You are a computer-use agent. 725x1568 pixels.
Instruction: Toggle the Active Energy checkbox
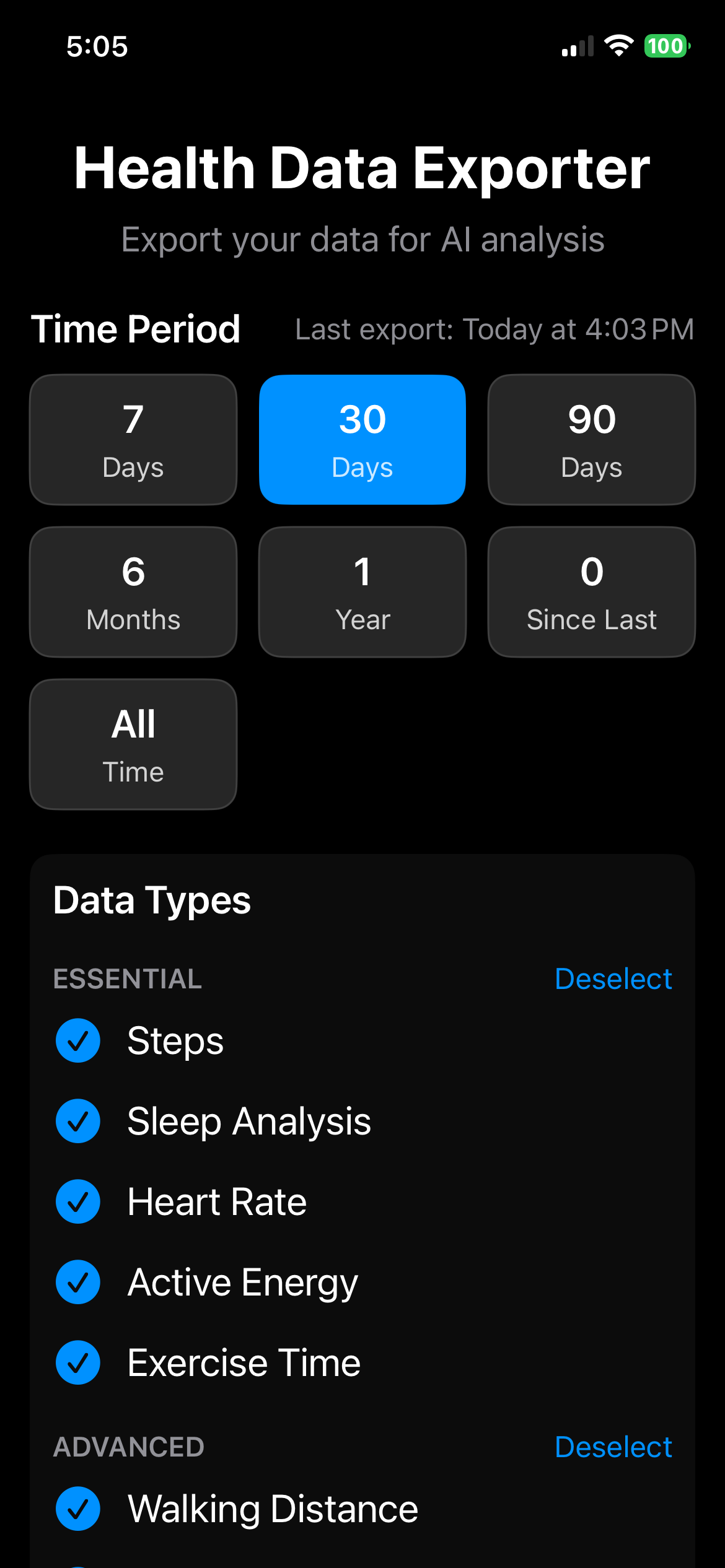(x=78, y=1282)
